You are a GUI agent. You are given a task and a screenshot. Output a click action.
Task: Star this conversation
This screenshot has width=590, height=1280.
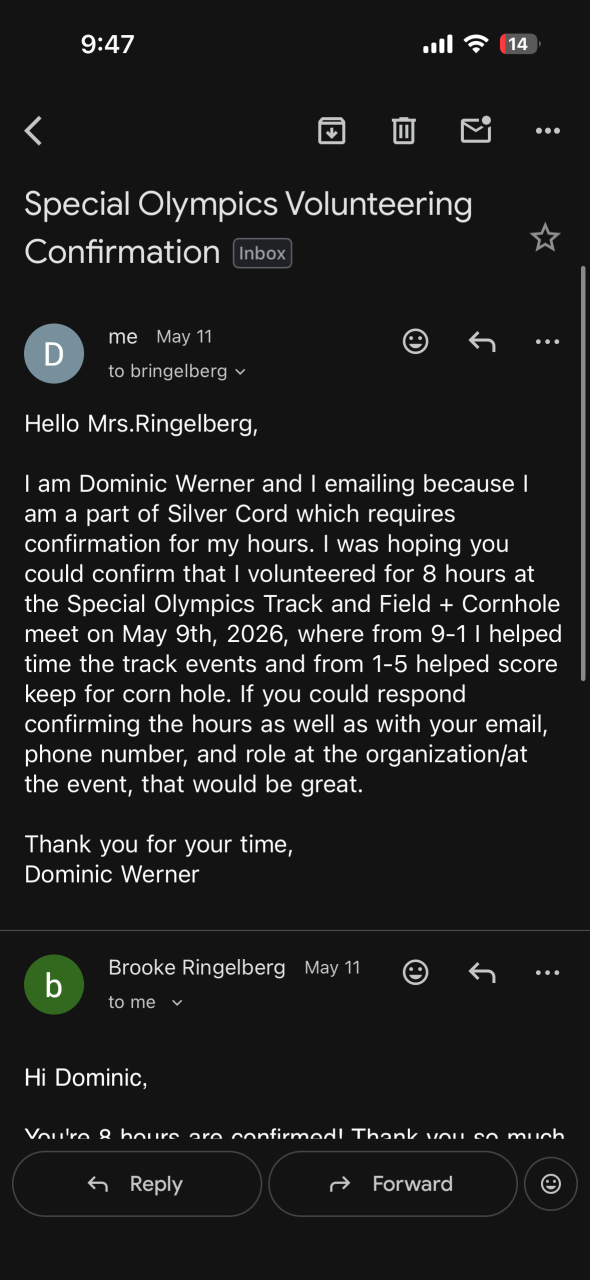[x=545, y=237]
